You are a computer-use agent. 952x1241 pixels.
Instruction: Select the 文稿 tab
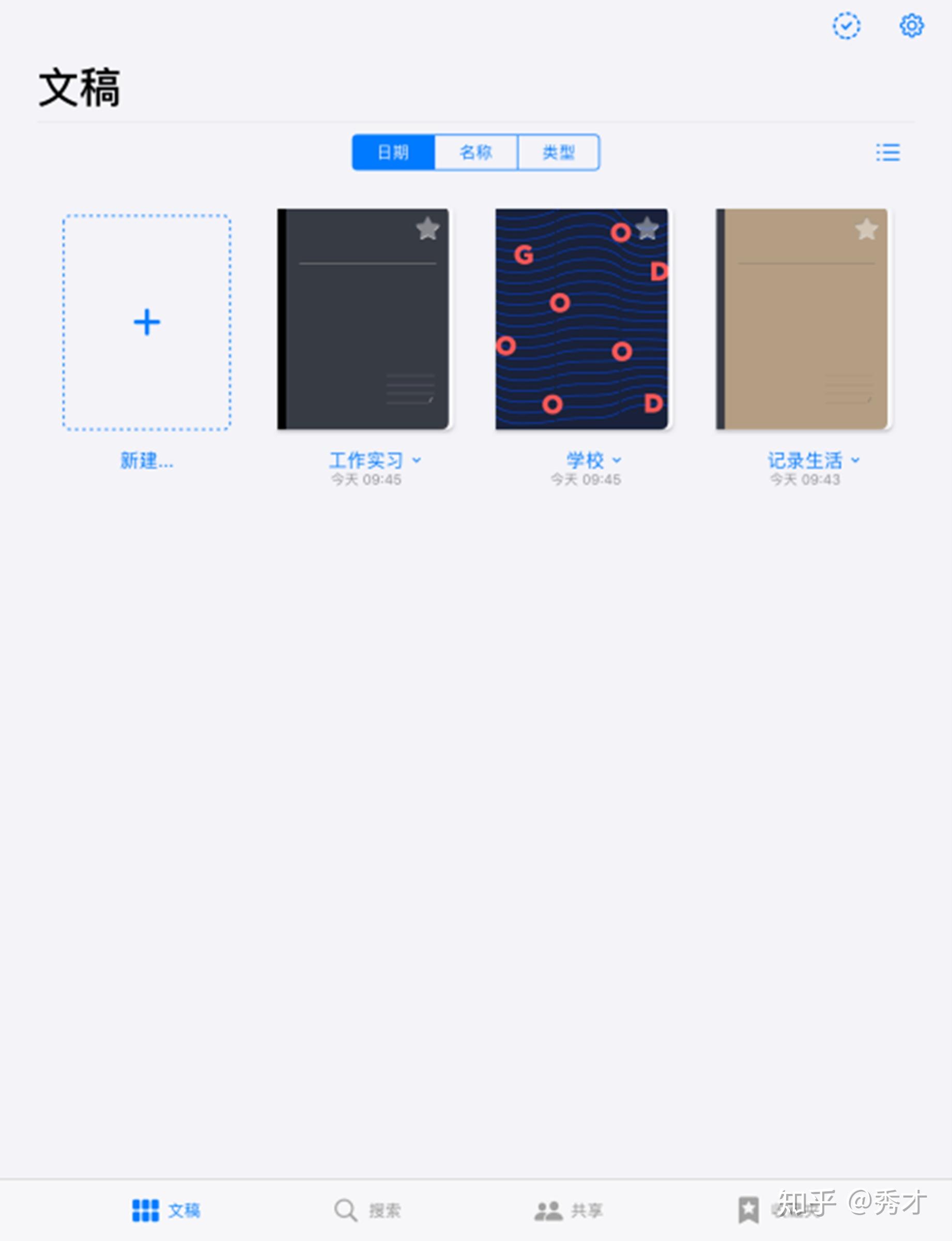(166, 1210)
